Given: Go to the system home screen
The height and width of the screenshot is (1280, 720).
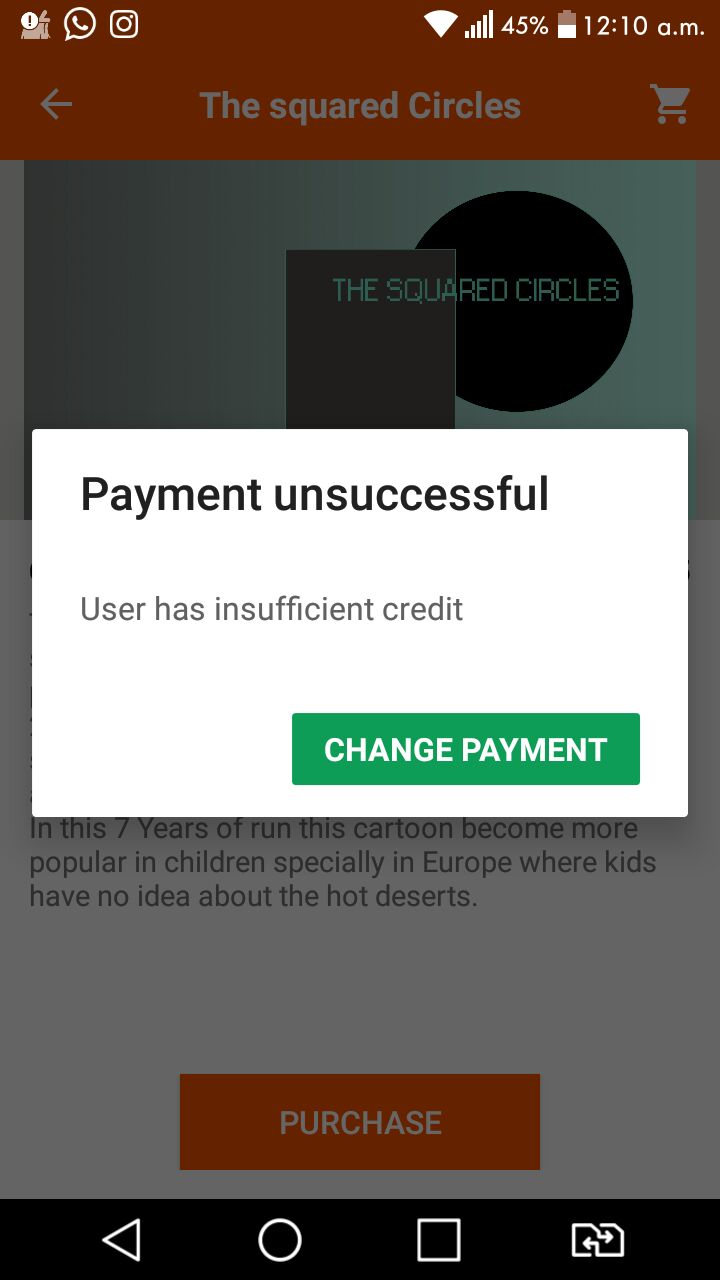Looking at the screenshot, I should tap(280, 1240).
